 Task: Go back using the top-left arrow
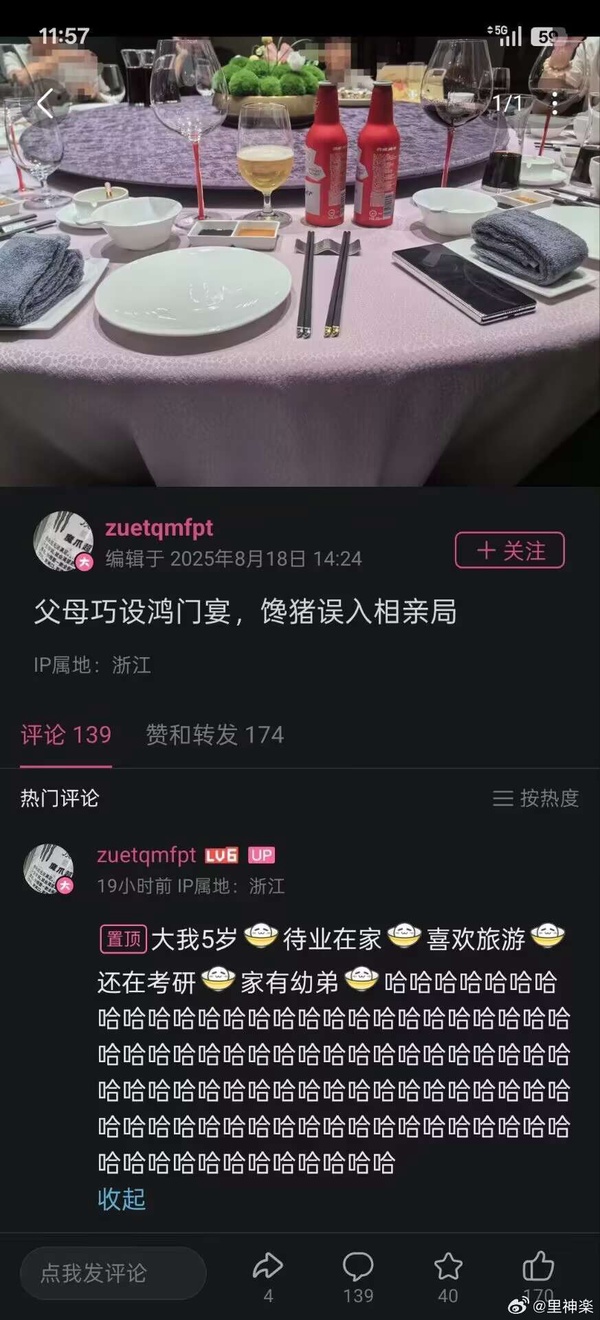click(x=45, y=103)
